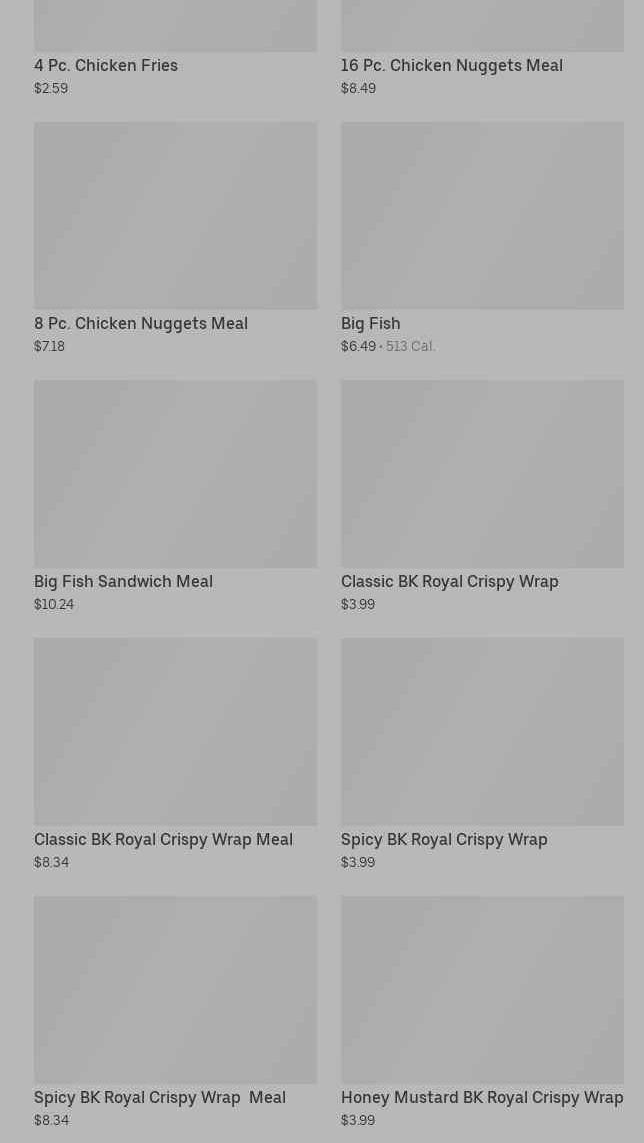Select the 16 Pc. Chicken Nuggets Meal
This screenshot has width=644, height=1143.
482,50
